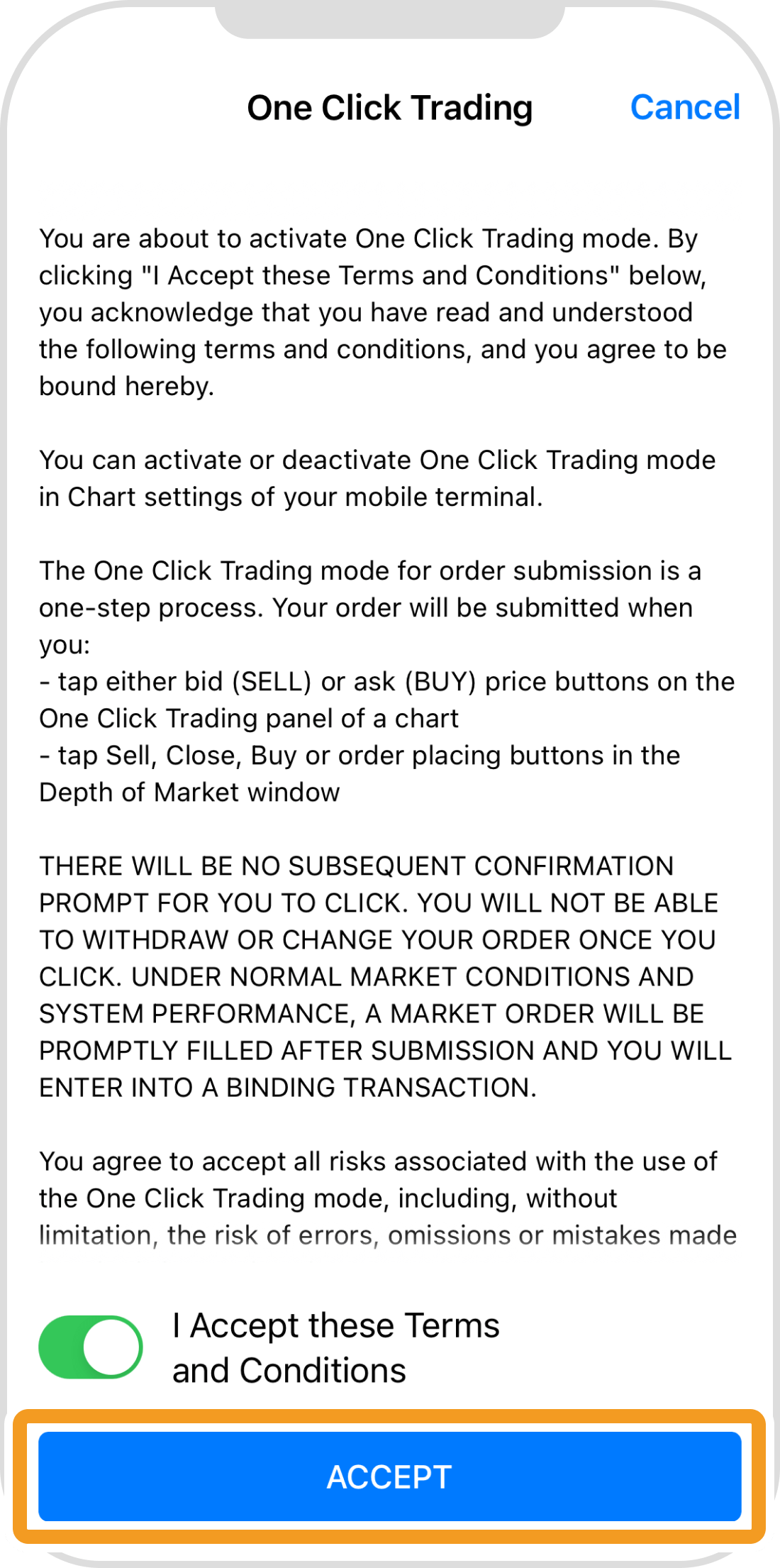Tap the blue ACCEPT button
This screenshot has width=780, height=1568.
point(389,1476)
